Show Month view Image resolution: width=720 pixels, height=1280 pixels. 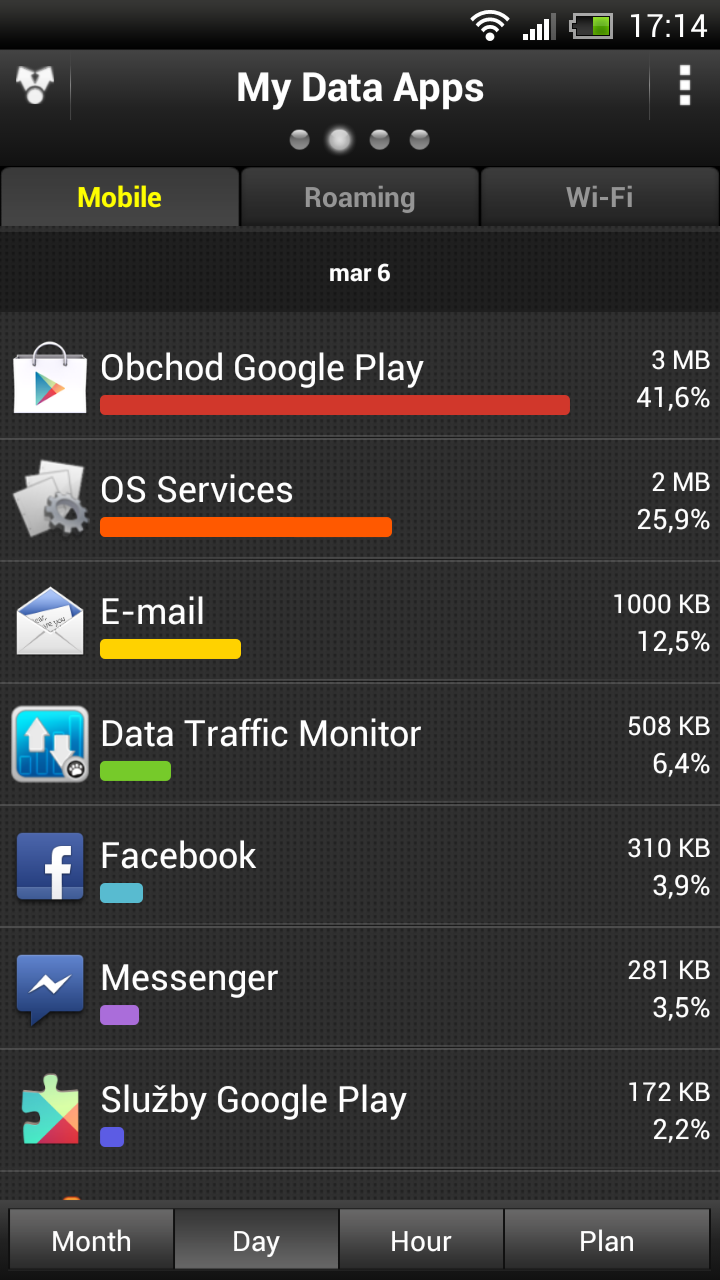point(91,1241)
